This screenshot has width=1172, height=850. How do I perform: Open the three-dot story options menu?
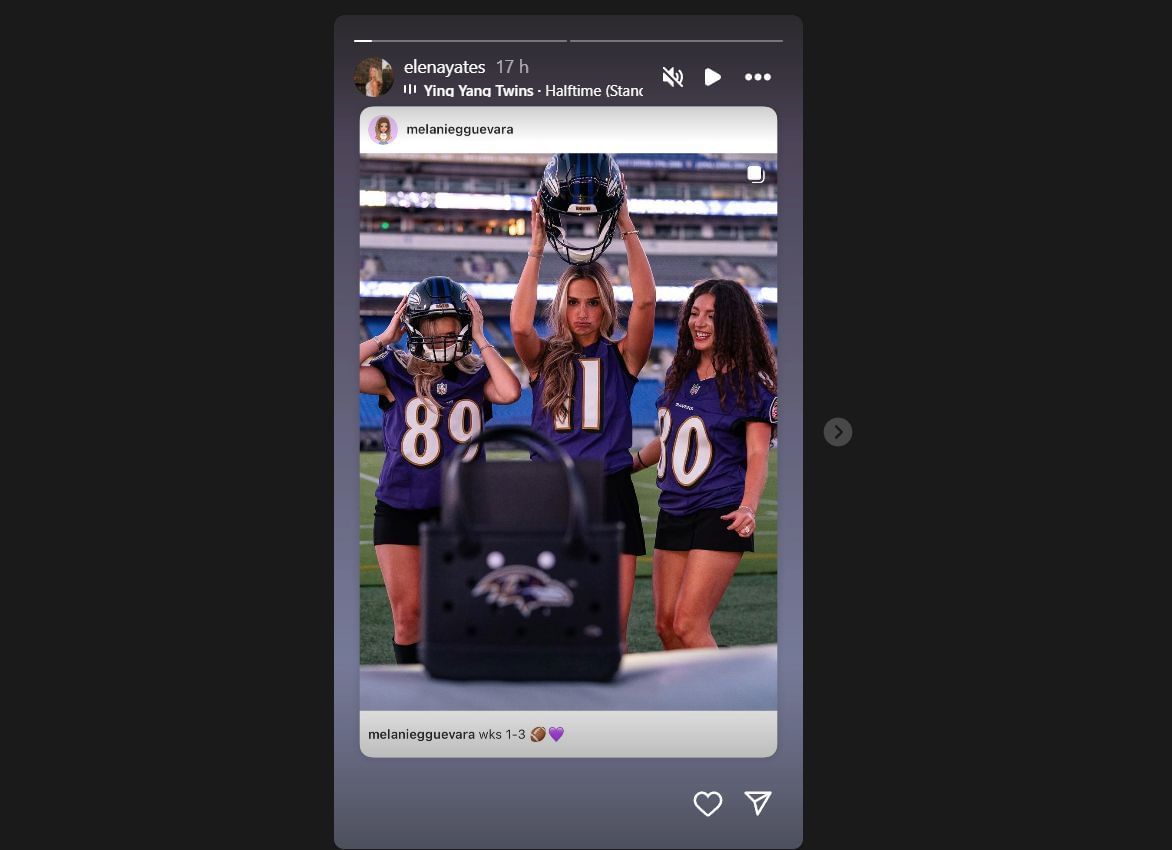(x=758, y=77)
